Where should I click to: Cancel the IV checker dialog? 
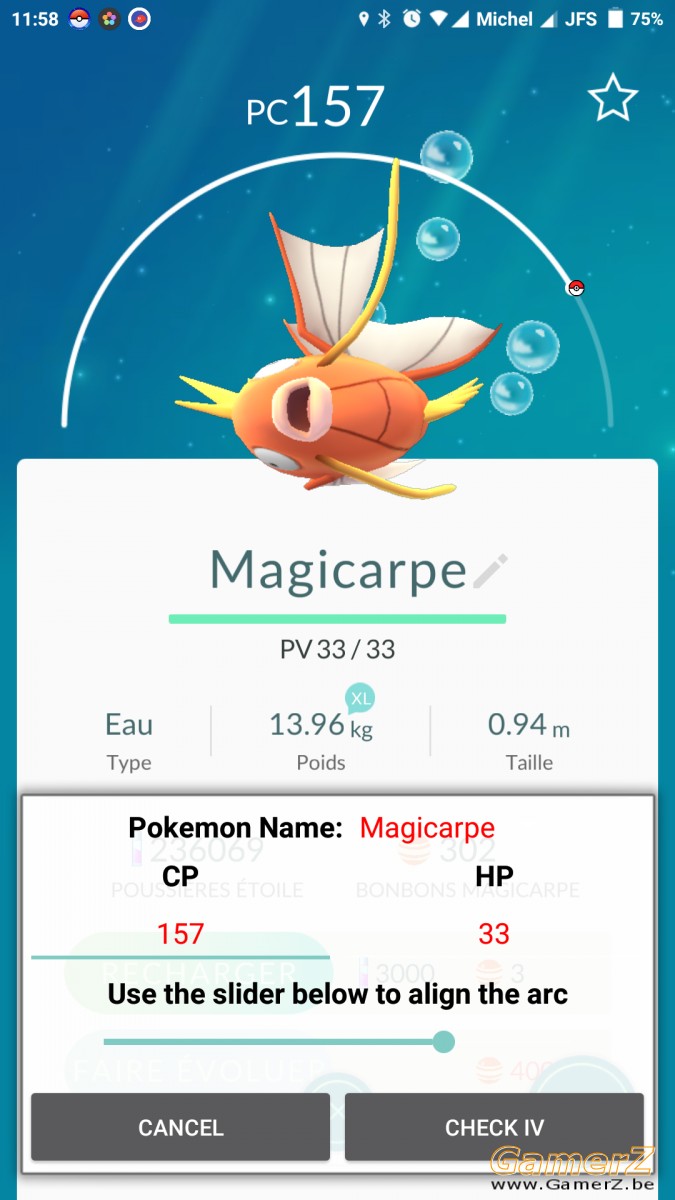click(180, 1127)
